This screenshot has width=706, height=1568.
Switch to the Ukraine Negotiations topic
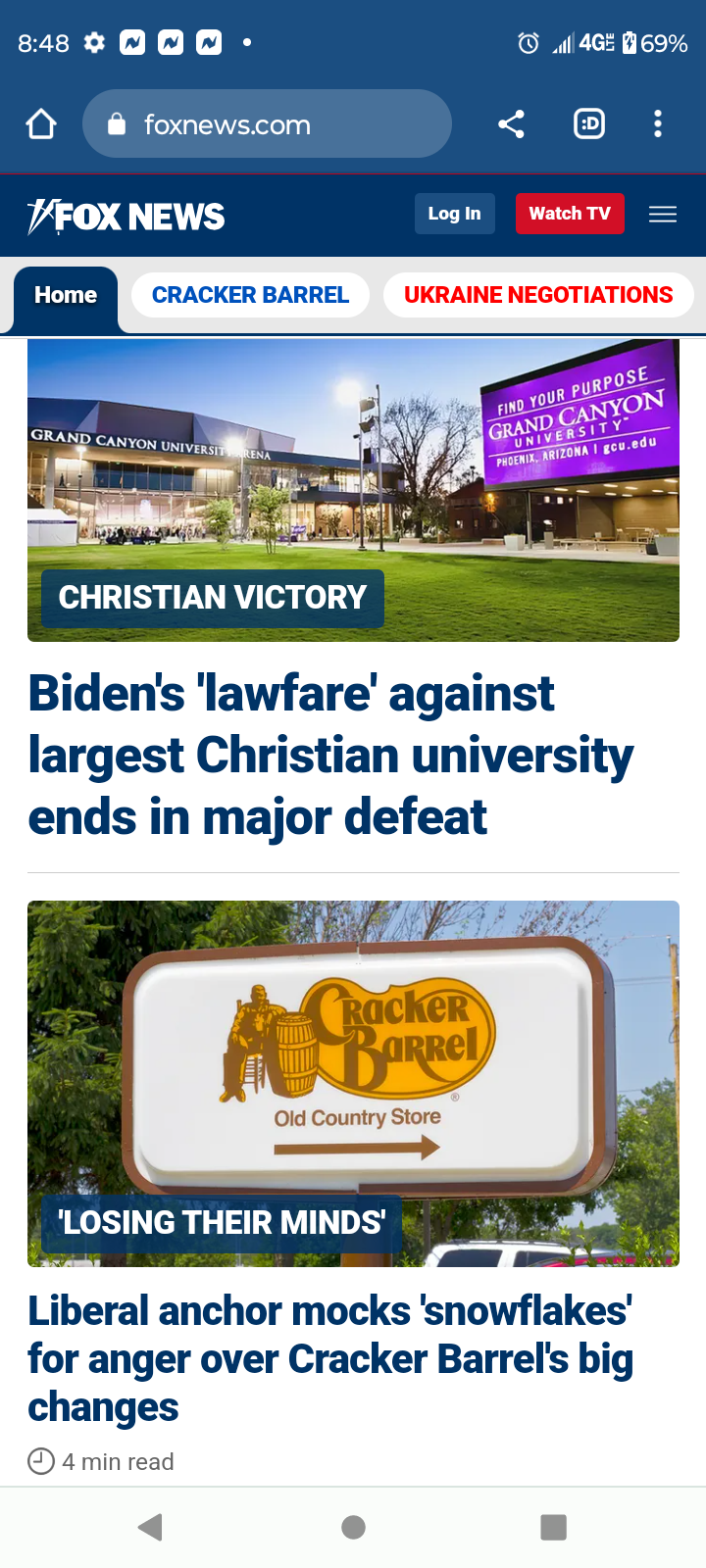(x=538, y=295)
